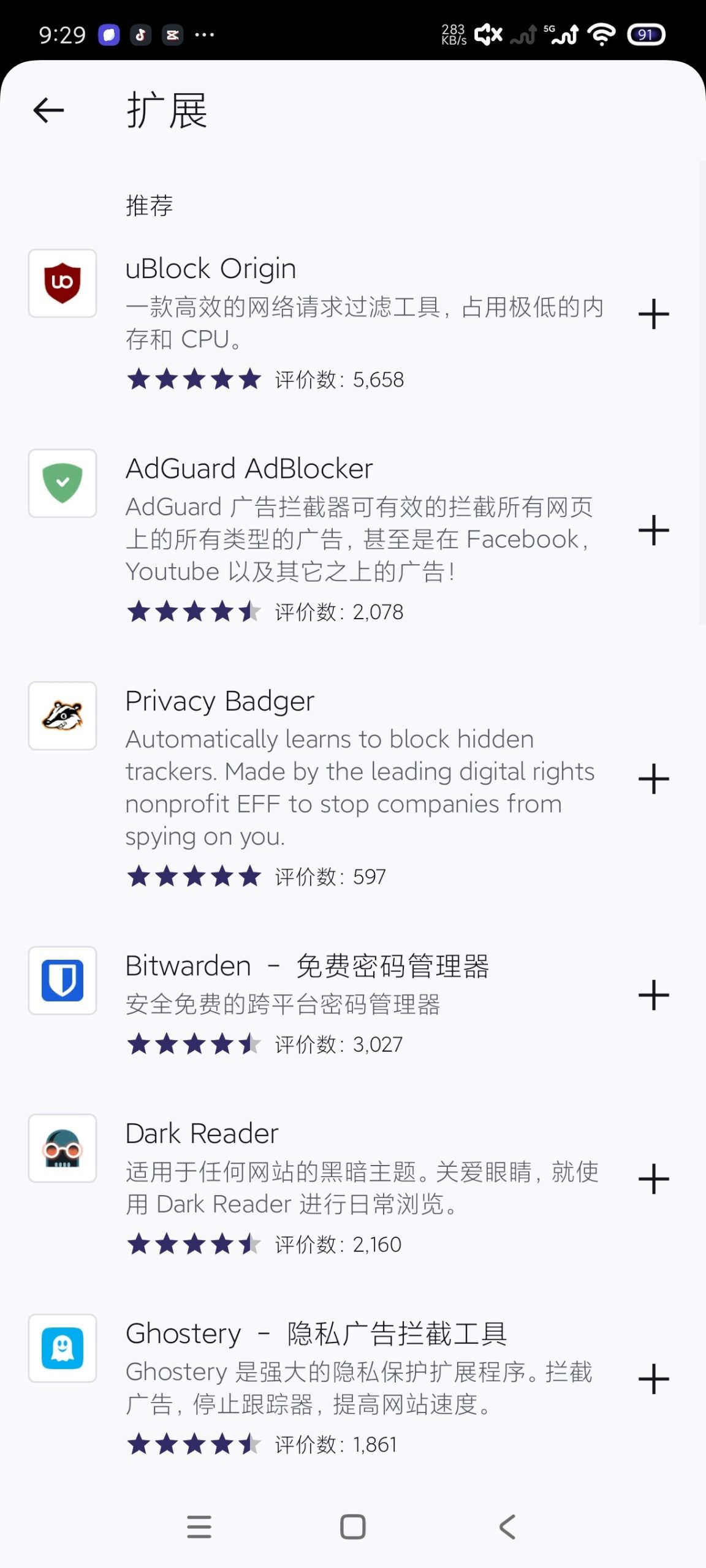Tap the Dark Reader icon
Viewport: 706px width, 1568px height.
point(62,1148)
